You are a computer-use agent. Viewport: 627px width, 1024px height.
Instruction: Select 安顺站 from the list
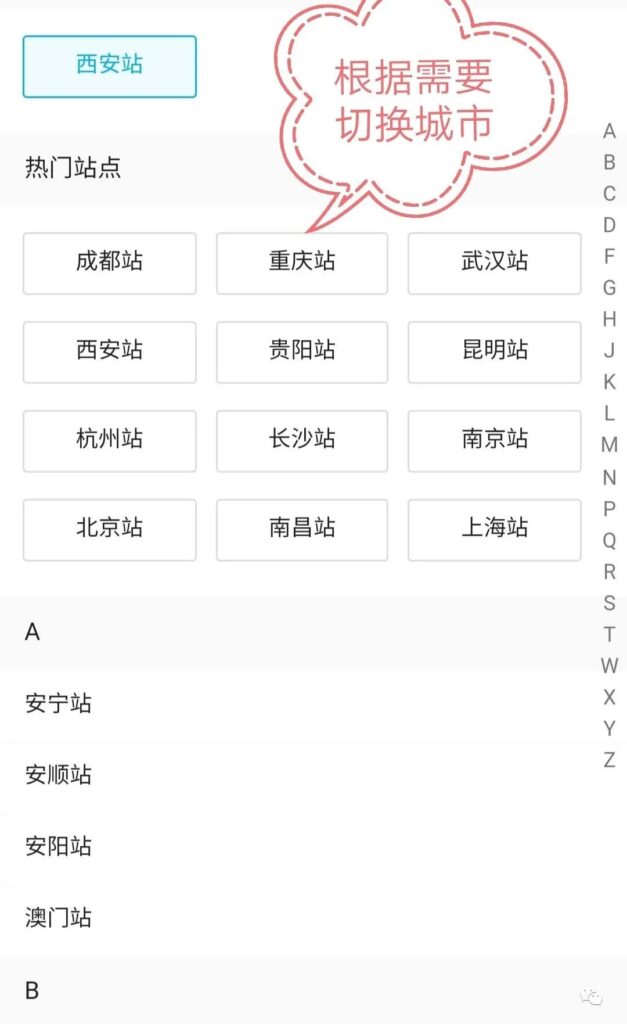coord(294,776)
